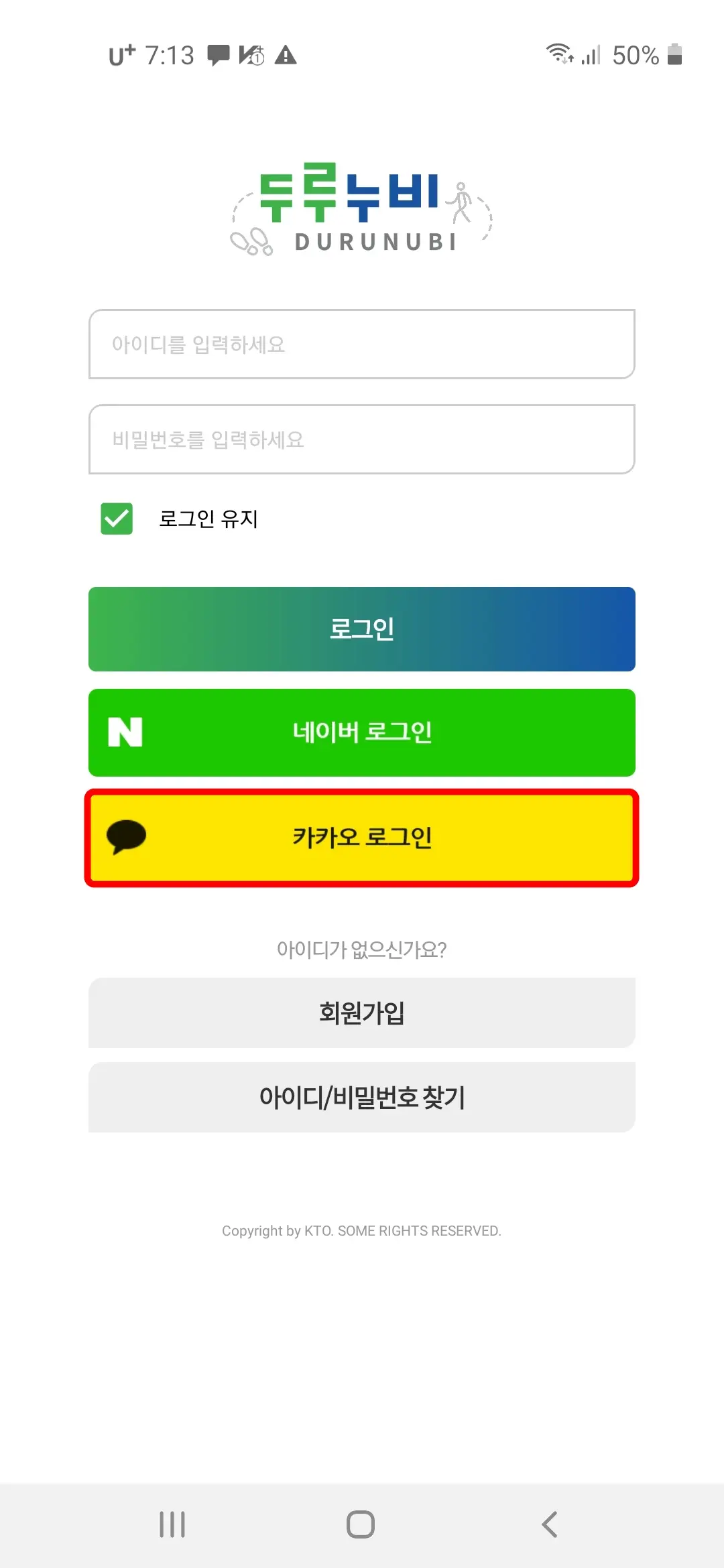This screenshot has height=1568, width=724.
Task: Open 회원가입 to register an account
Action: click(361, 1013)
